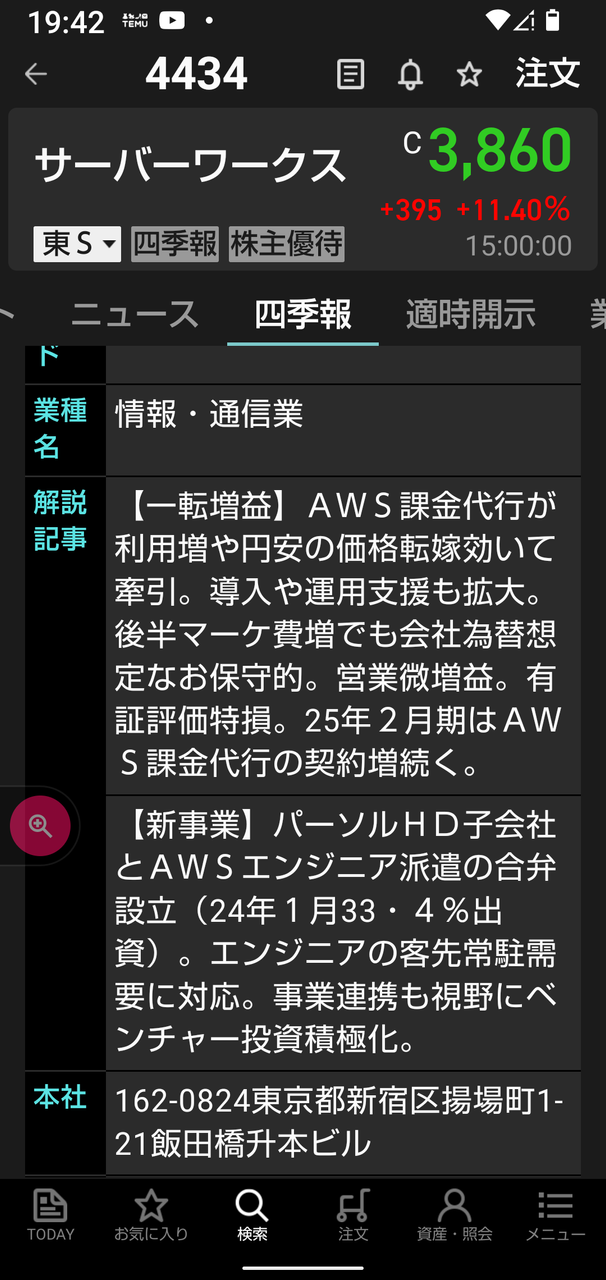Switch to the ニュース tab

click(135, 315)
